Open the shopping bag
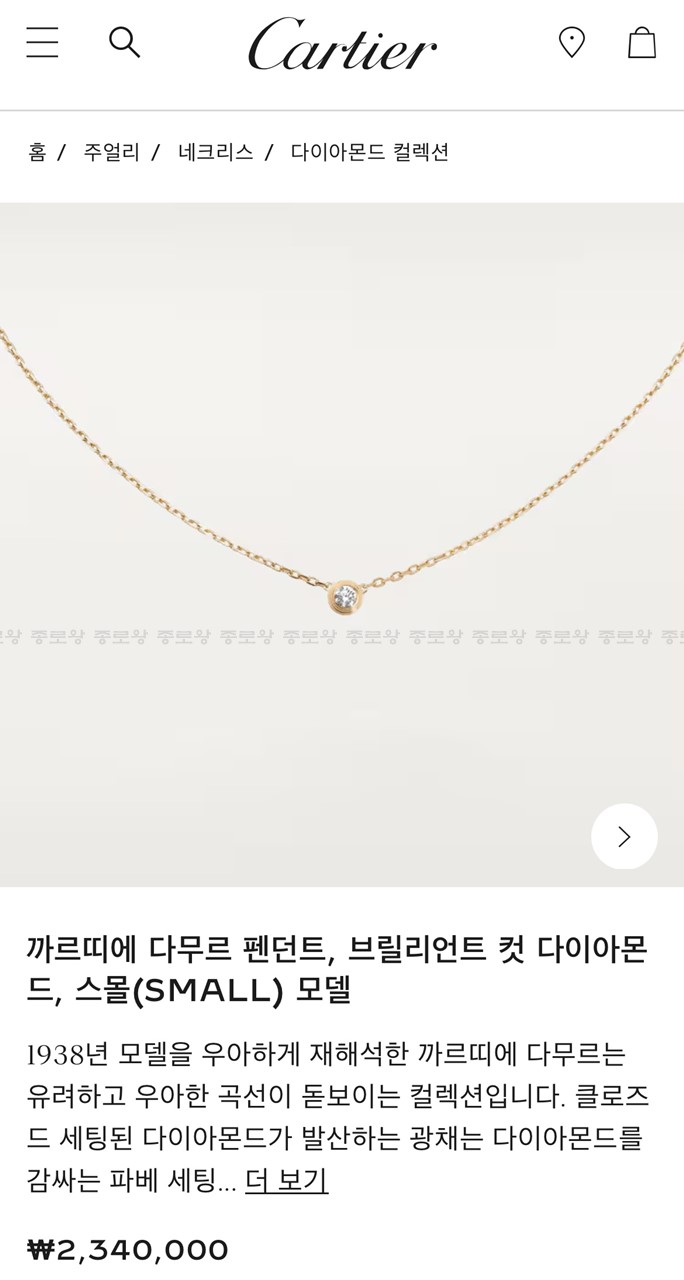 [x=641, y=43]
